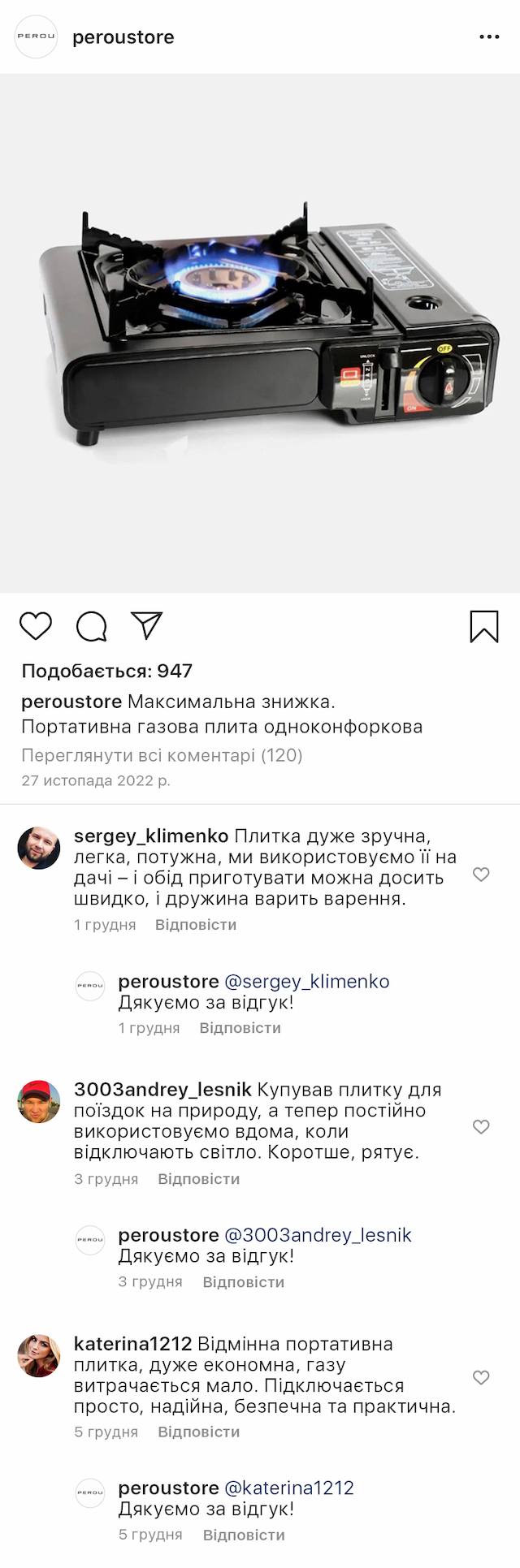Bookmark the gas stove post
Image resolution: width=520 pixels, height=1568 pixels.
tap(484, 626)
